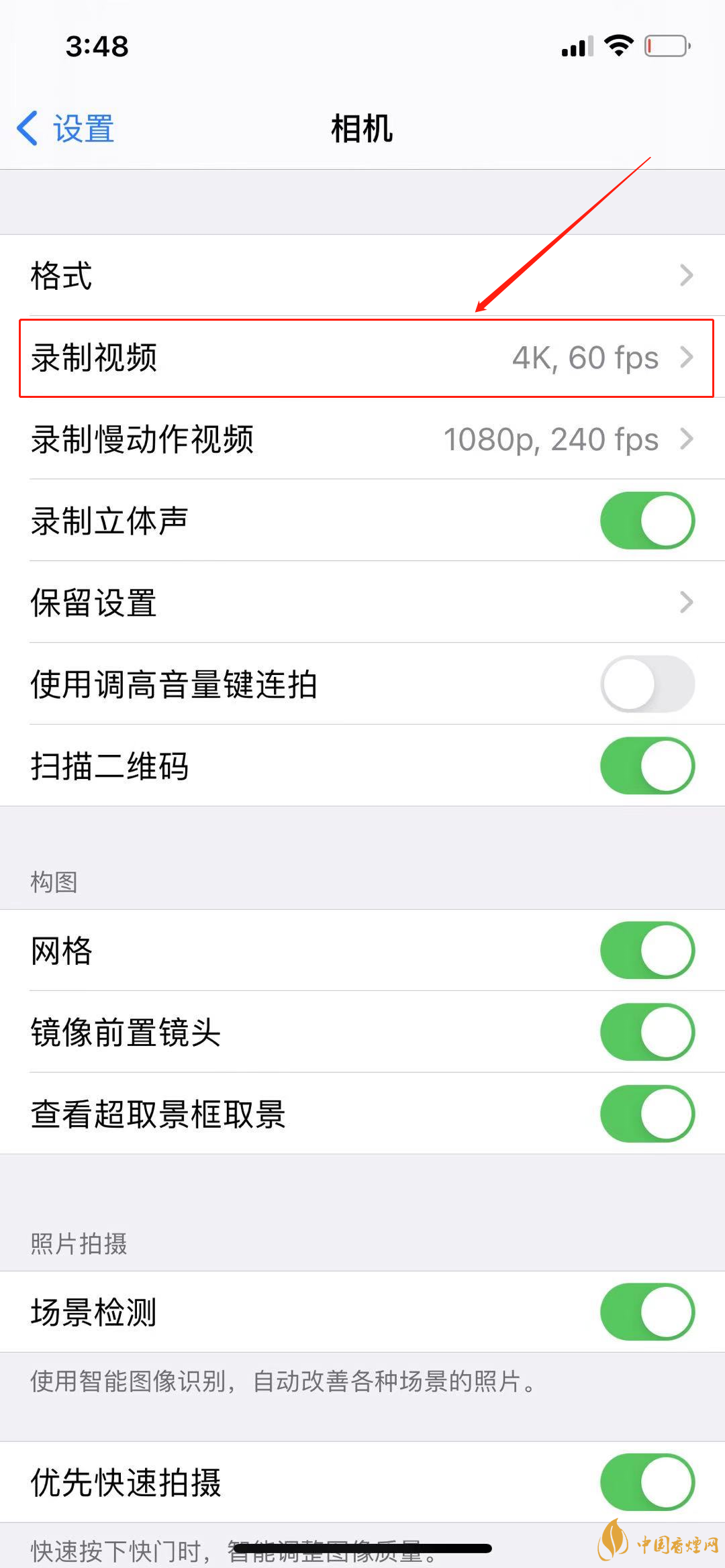Open 保留设置 via its chevron
The image size is (725, 1568).
pyautogui.click(x=687, y=602)
